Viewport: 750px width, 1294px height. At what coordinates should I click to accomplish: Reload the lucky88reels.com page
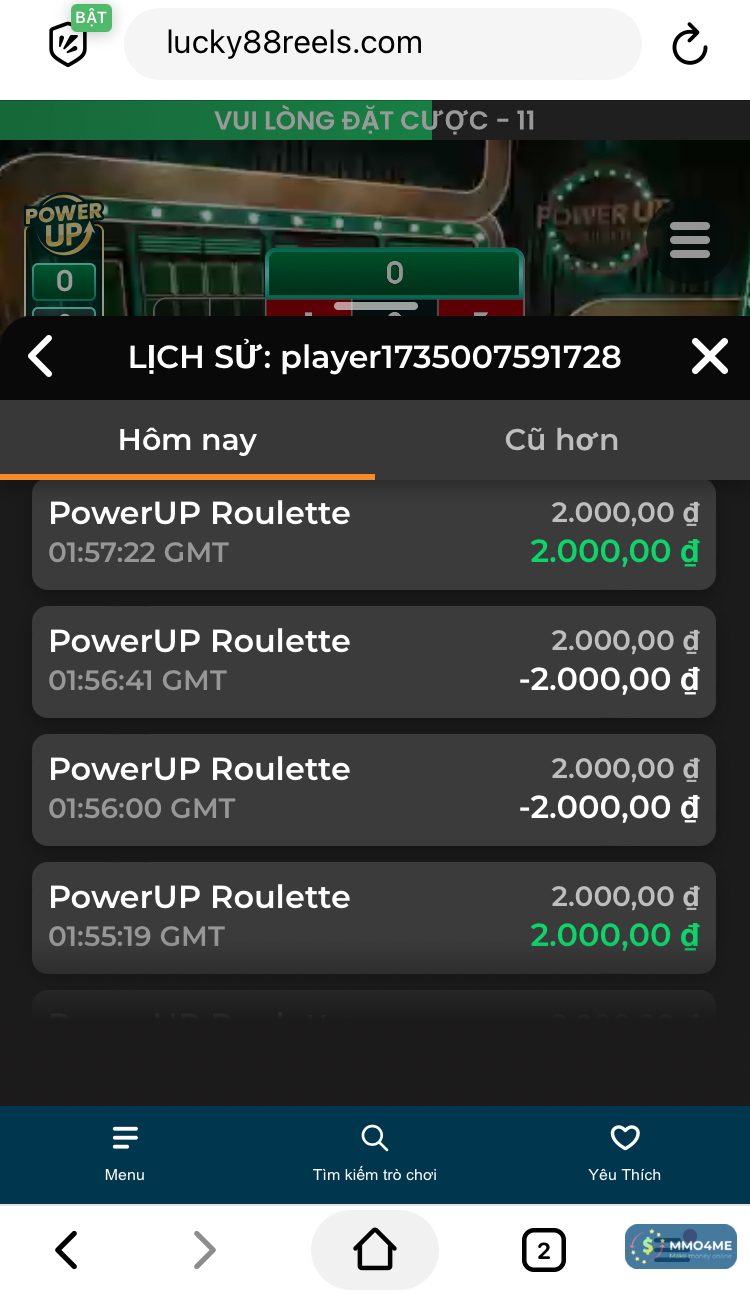coord(689,45)
